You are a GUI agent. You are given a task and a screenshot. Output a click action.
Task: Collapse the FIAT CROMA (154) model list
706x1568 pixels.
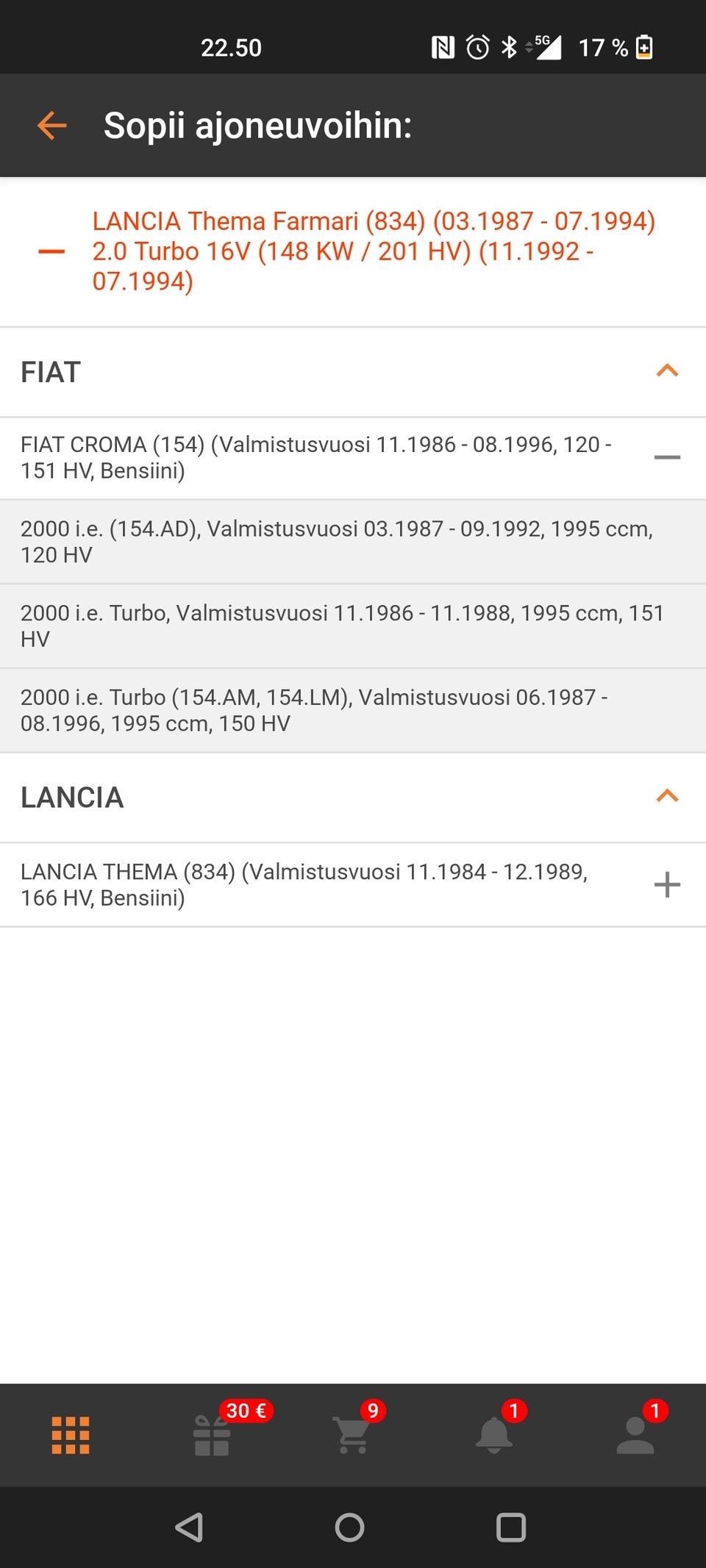(666, 457)
